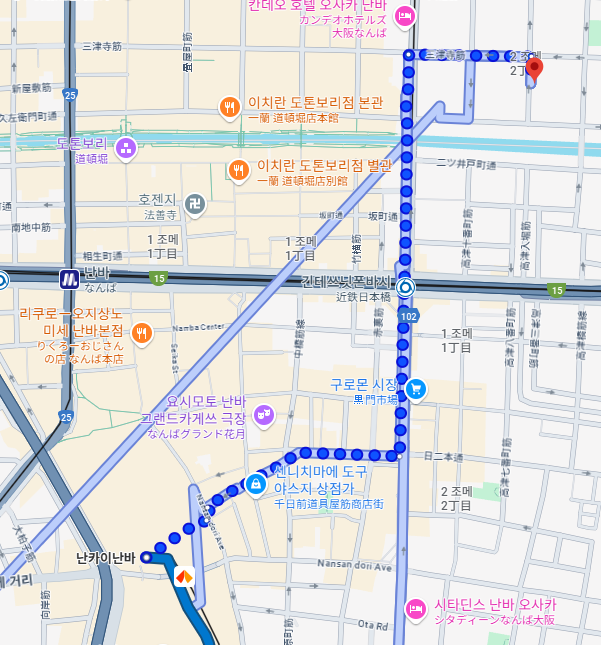This screenshot has width=601, height=645.
Task: Select the Hozenji temple marker
Action: point(194,203)
